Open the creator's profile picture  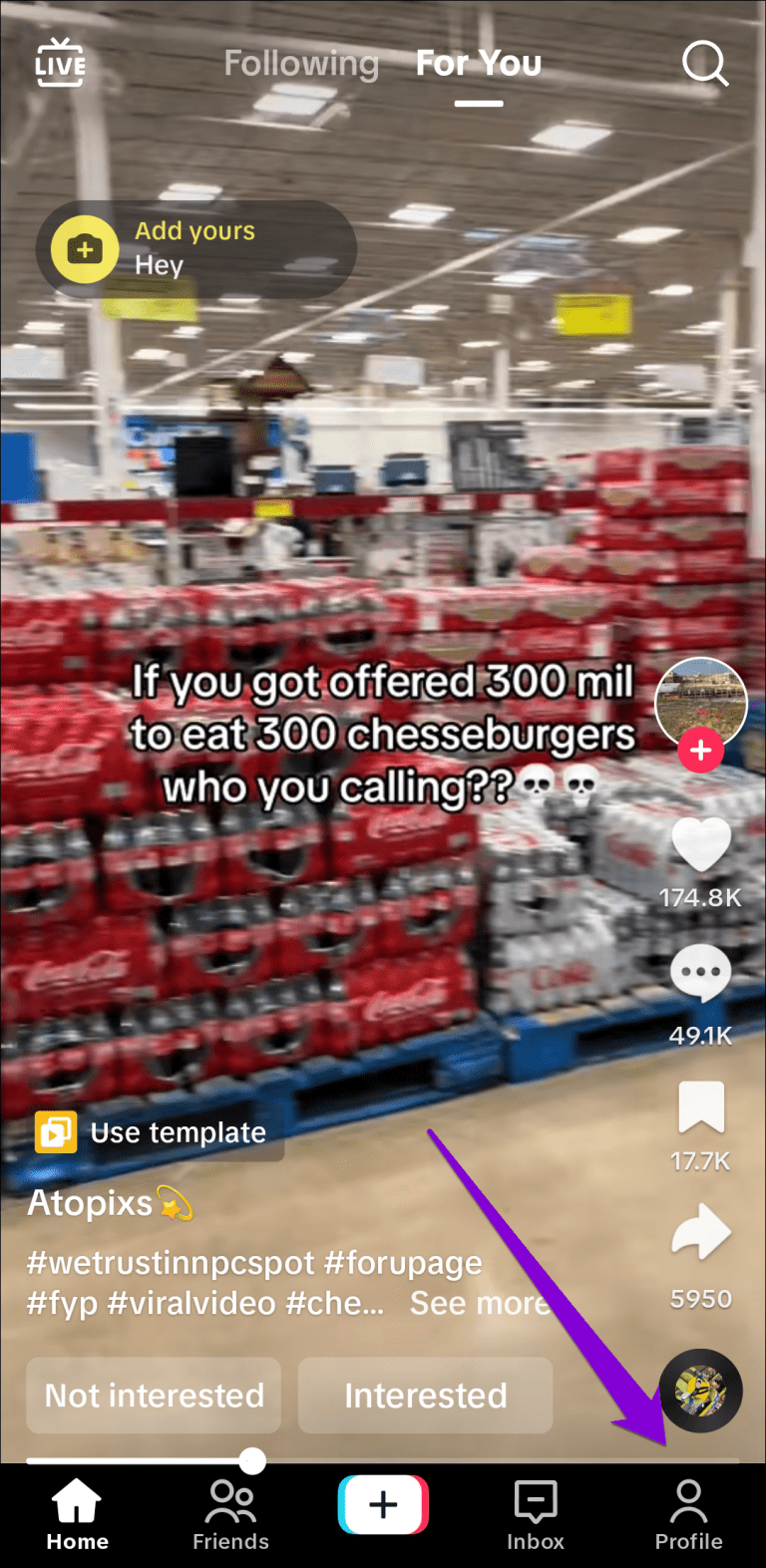tap(700, 700)
